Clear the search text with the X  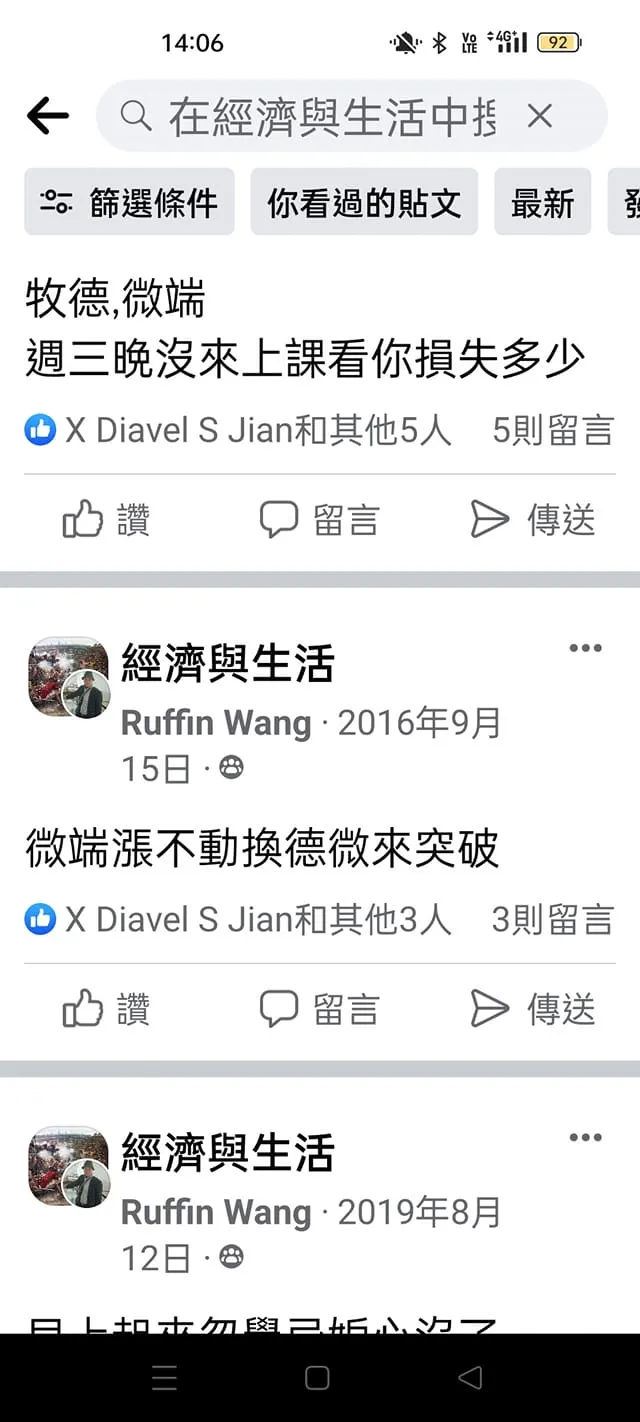pyautogui.click(x=539, y=117)
